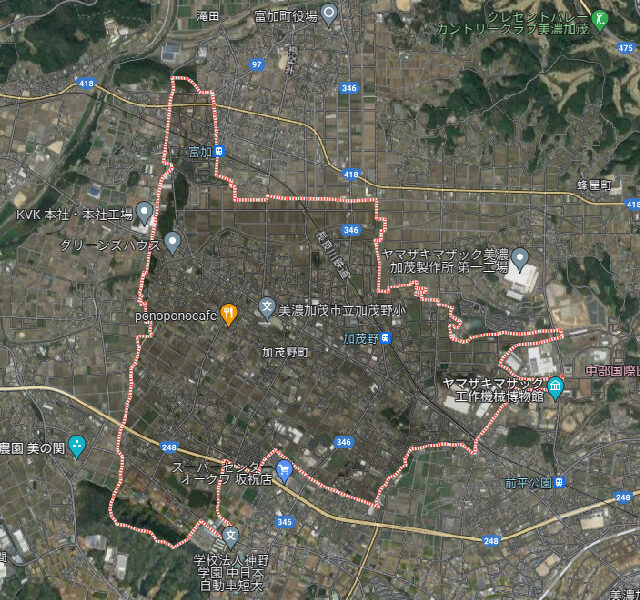Select the ヤマザキマザック工作機械博物館 museum marker
Screen dimensions: 640x600
(556, 386)
